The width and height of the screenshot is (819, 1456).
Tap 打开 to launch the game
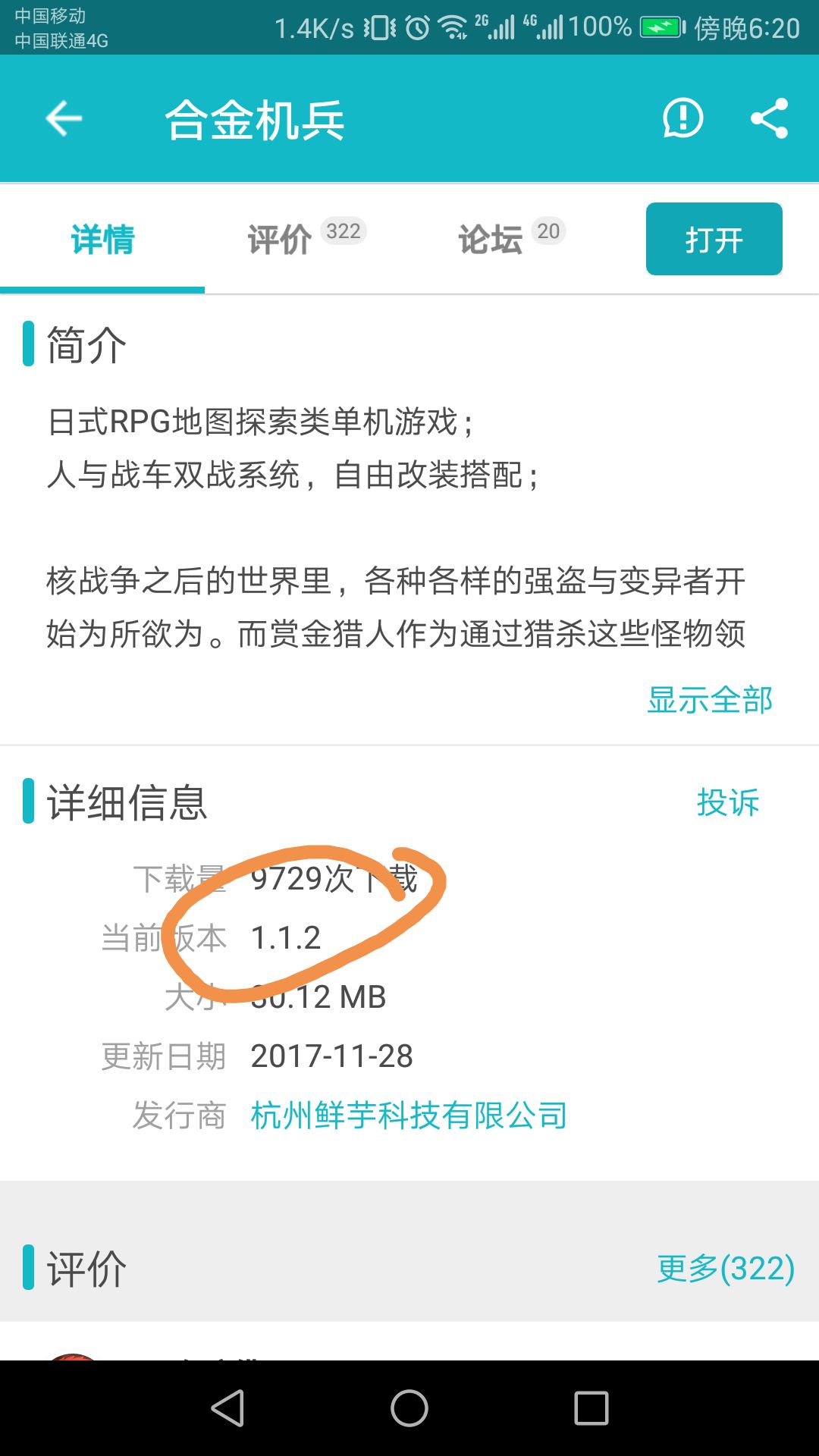pos(714,239)
